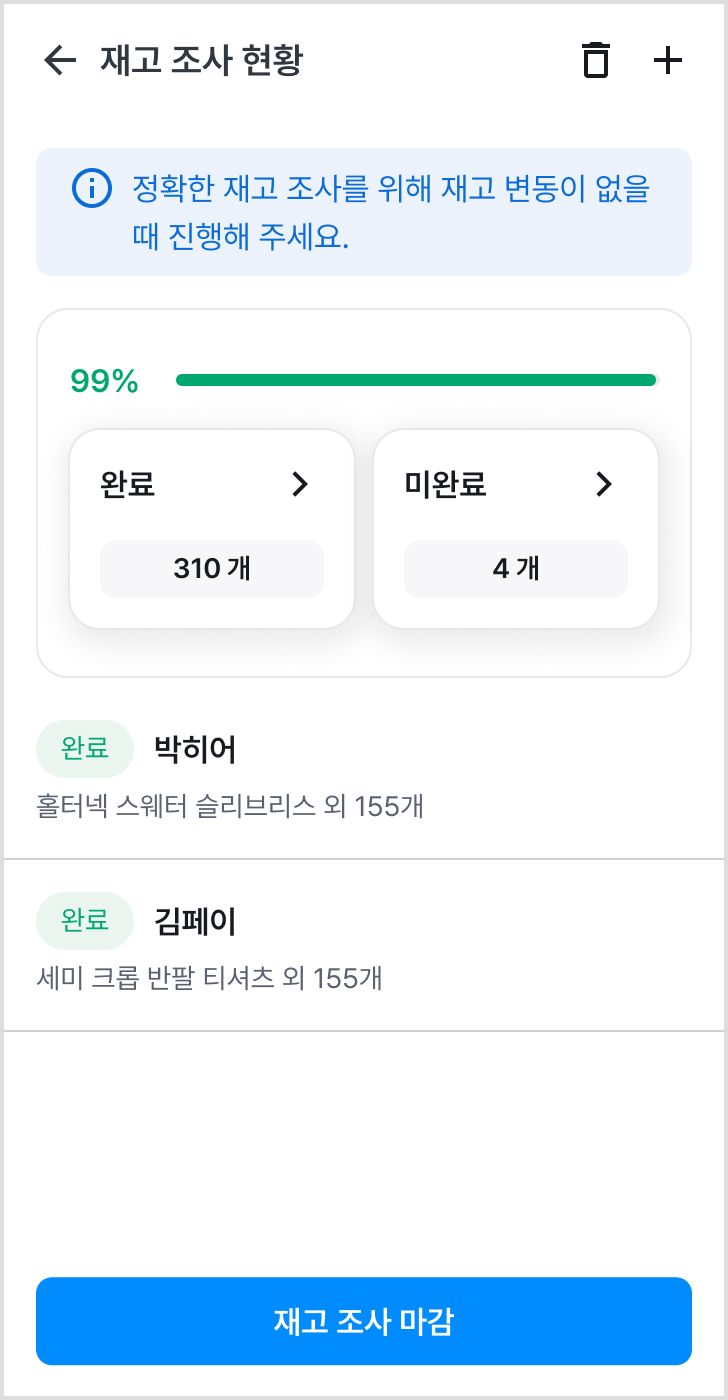Open 박히어's inventory row
Screen dimensions: 728x1400
pyautogui.click(x=364, y=773)
